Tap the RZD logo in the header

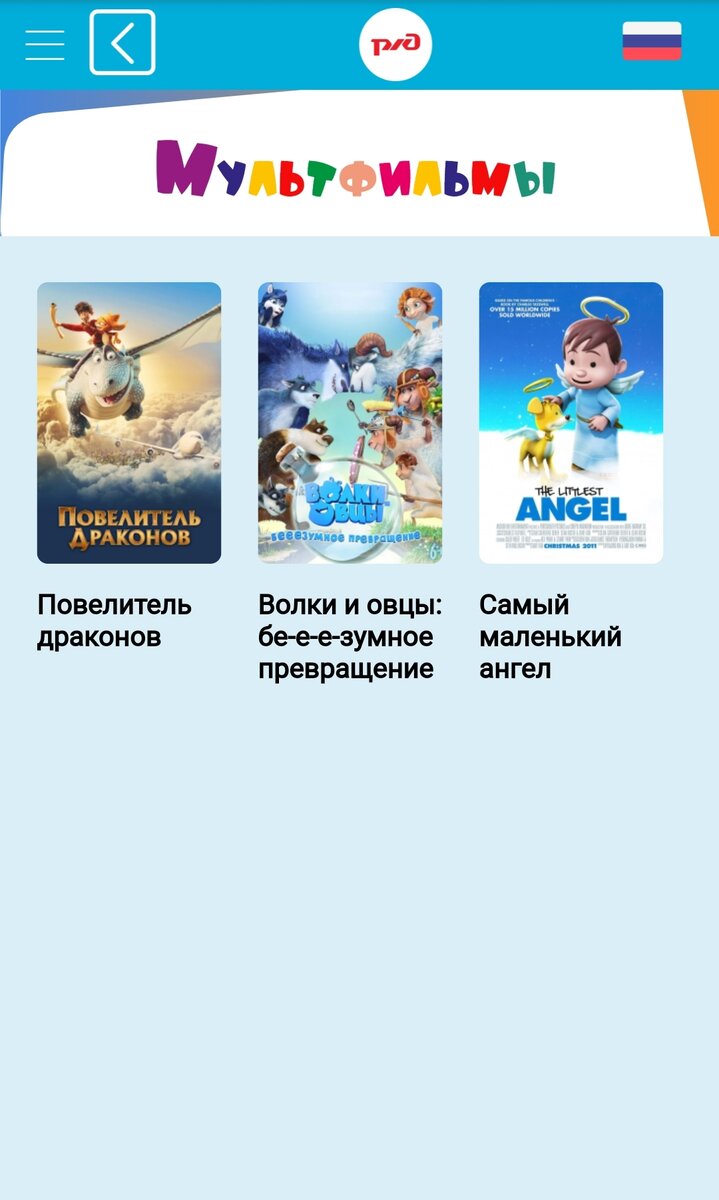[395, 44]
